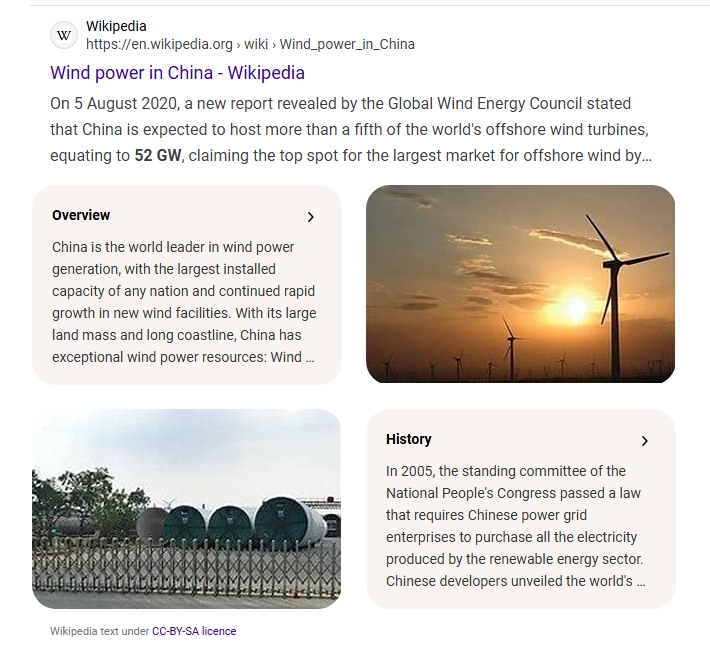
Task: Open the Wind power in China Wikipedia link
Action: [177, 73]
